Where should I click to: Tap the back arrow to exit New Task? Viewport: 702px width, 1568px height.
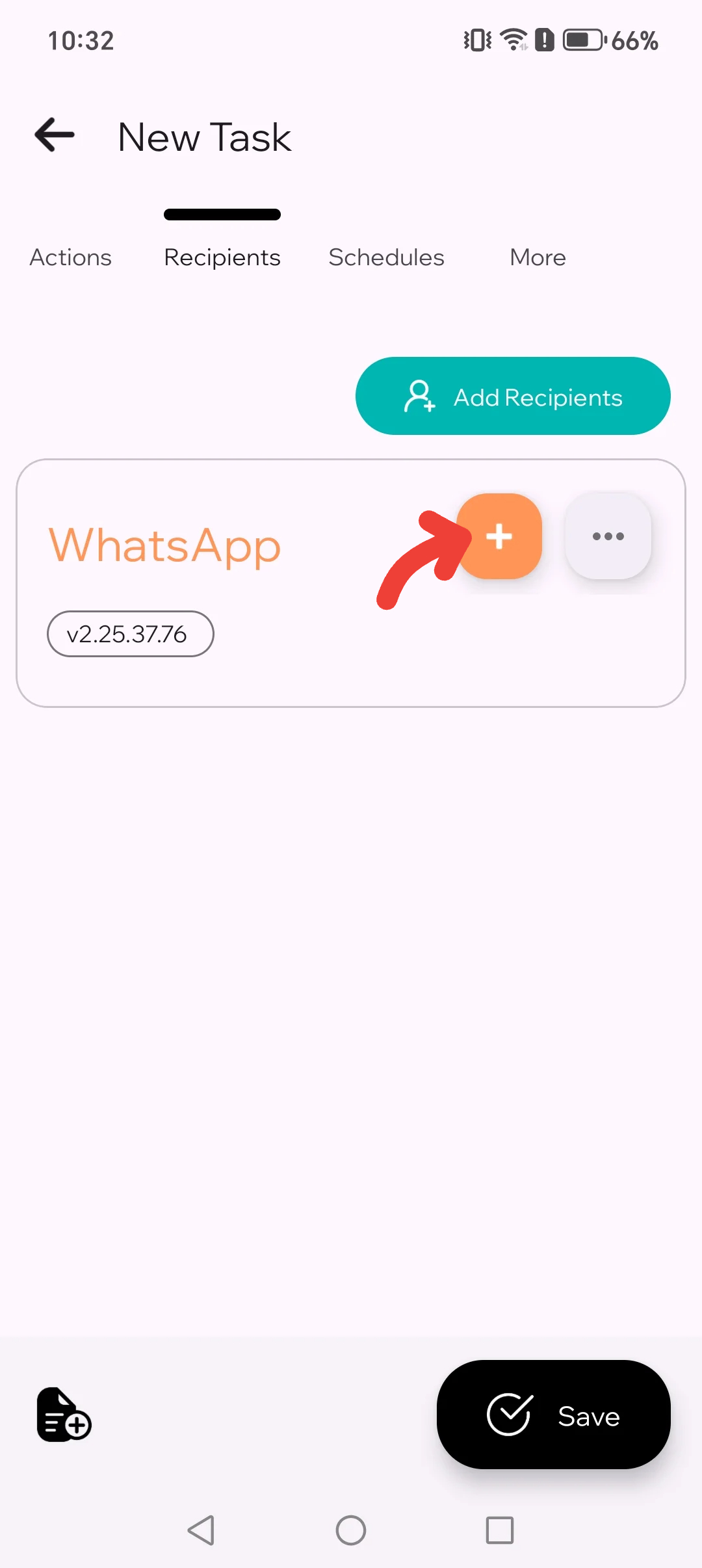[53, 135]
